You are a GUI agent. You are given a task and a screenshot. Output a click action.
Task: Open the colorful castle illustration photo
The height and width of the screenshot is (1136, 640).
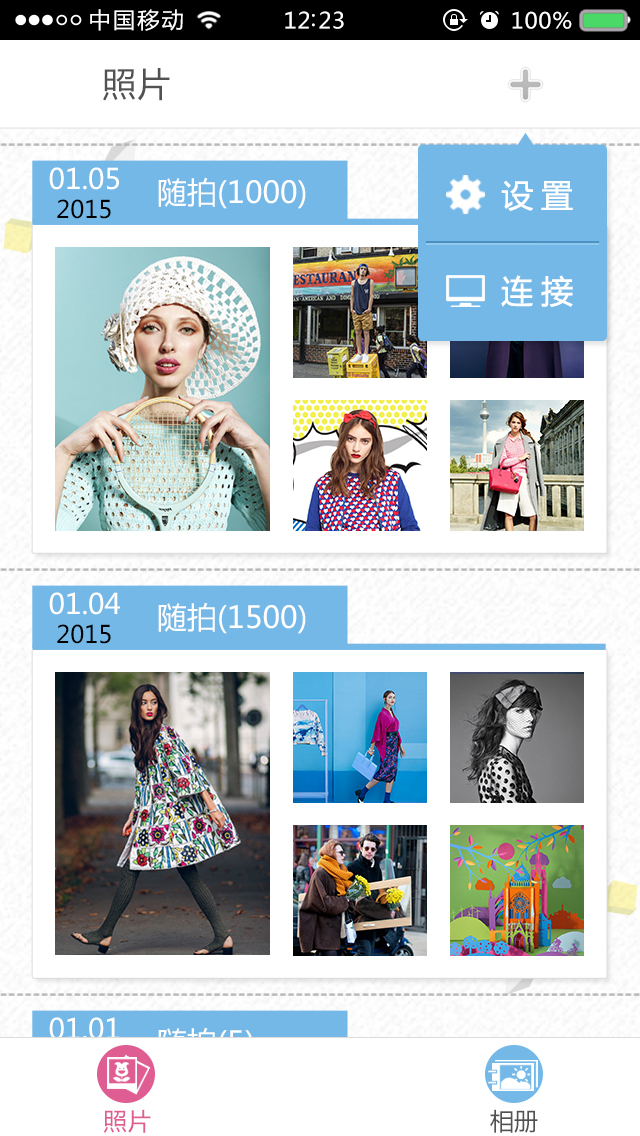[516, 890]
